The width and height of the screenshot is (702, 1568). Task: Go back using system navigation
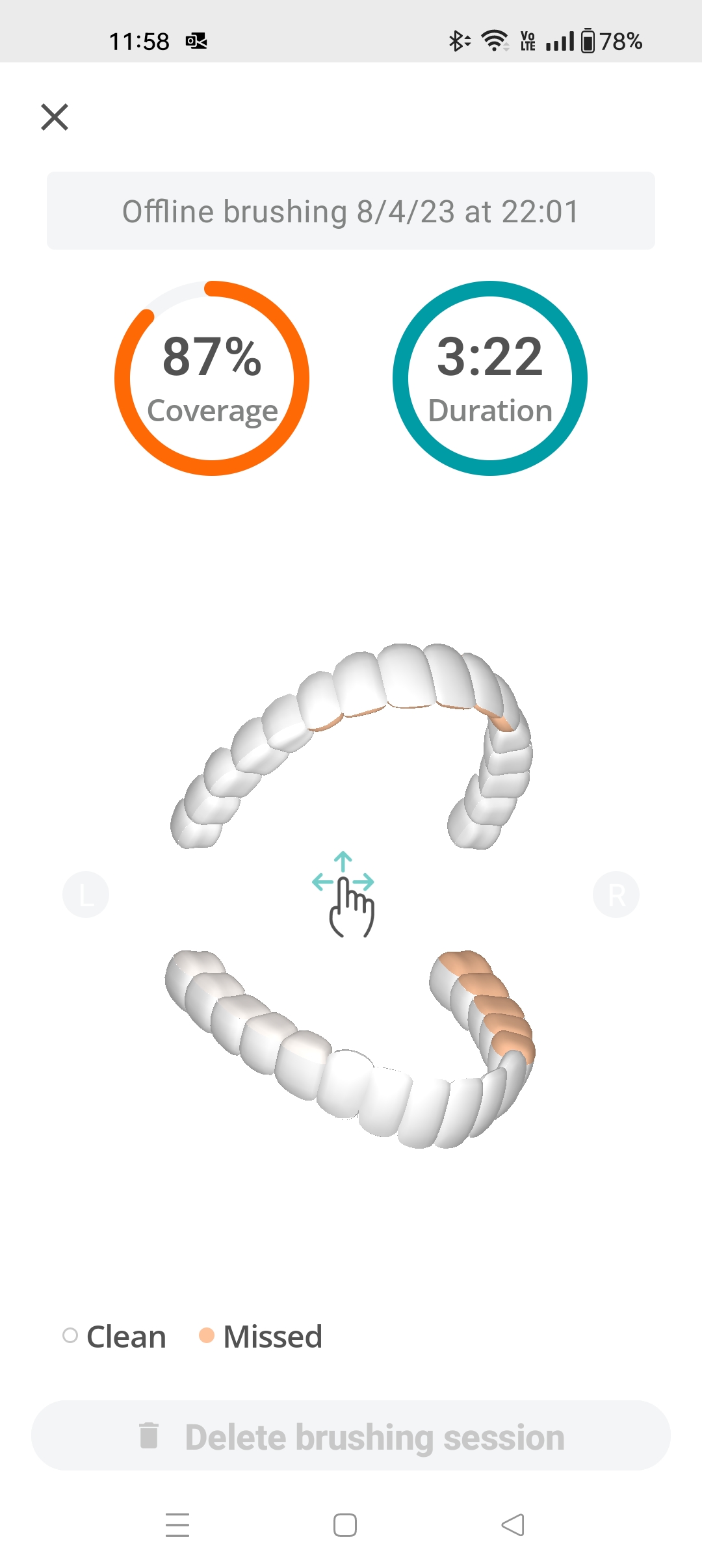click(x=513, y=1524)
